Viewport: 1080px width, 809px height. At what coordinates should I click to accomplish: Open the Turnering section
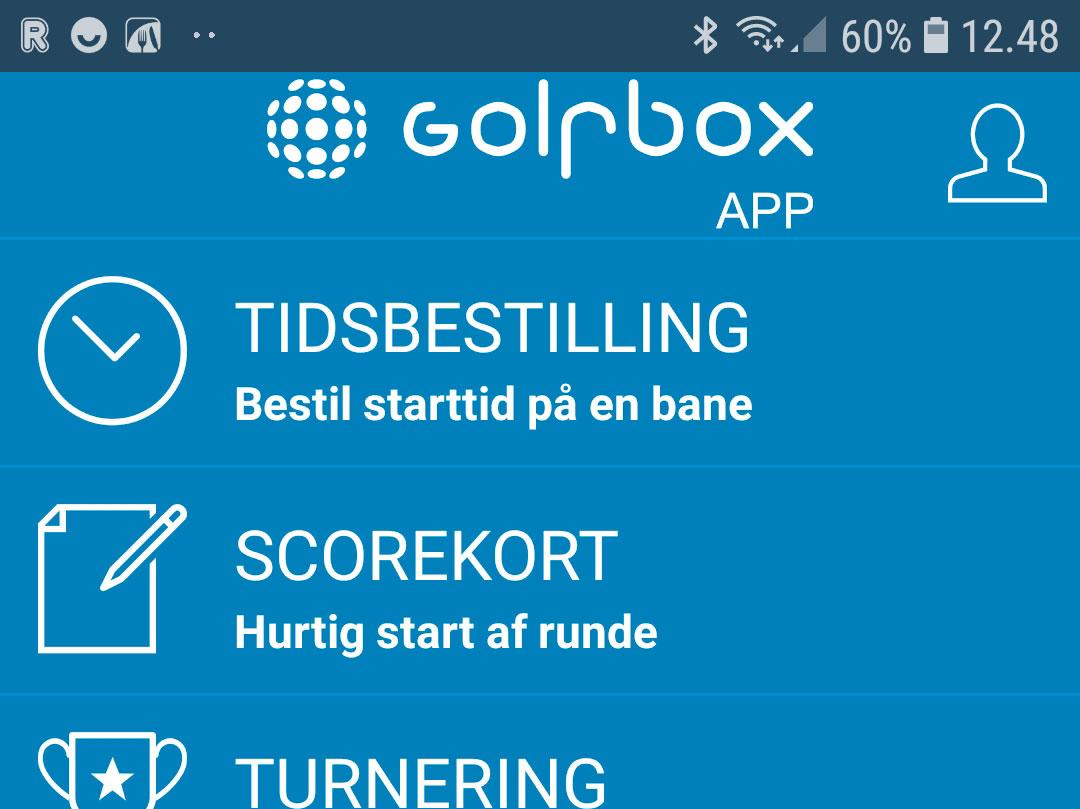click(x=420, y=778)
